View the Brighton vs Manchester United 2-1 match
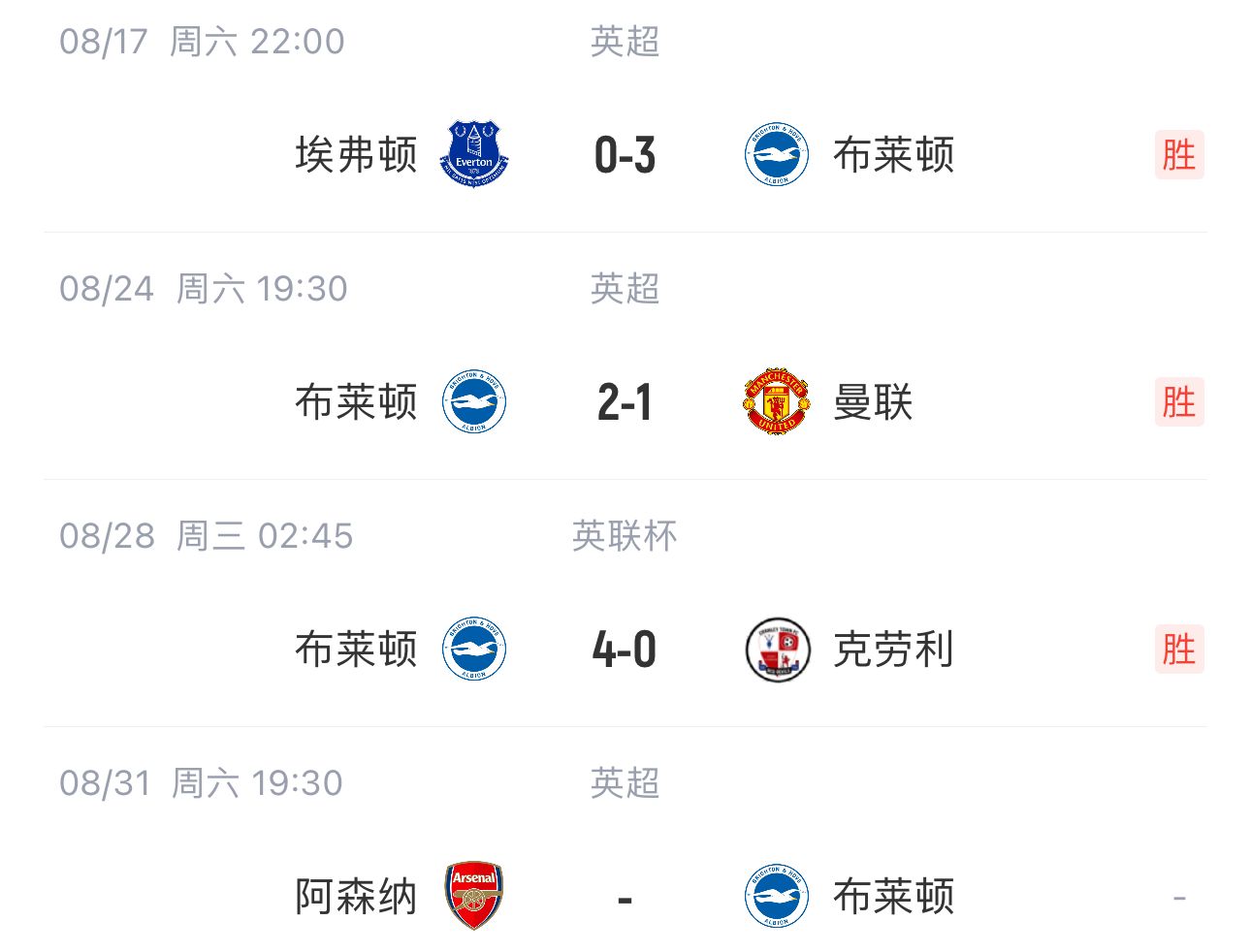The height and width of the screenshot is (952, 1251). [625, 402]
